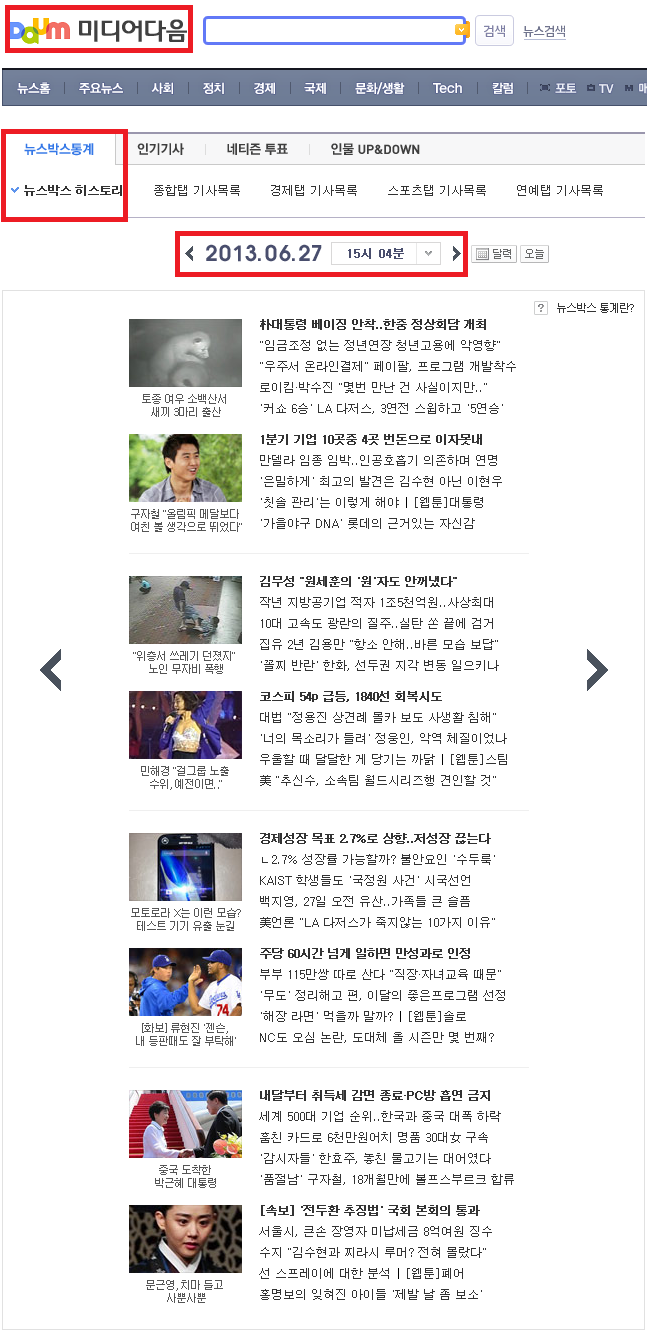Jump to today with 오늘 button
Image resolution: width=647 pixels, height=1336 pixels.
535,254
